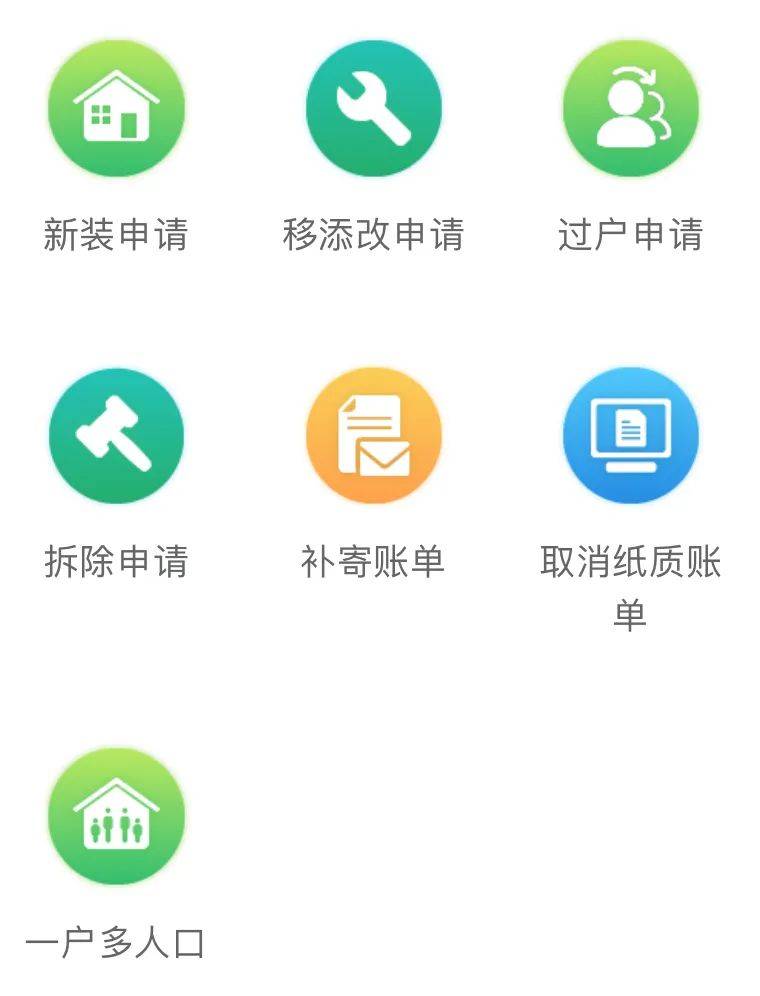Click the wrench icon for 移添改申请
The height and width of the screenshot is (996, 760).
tap(373, 111)
